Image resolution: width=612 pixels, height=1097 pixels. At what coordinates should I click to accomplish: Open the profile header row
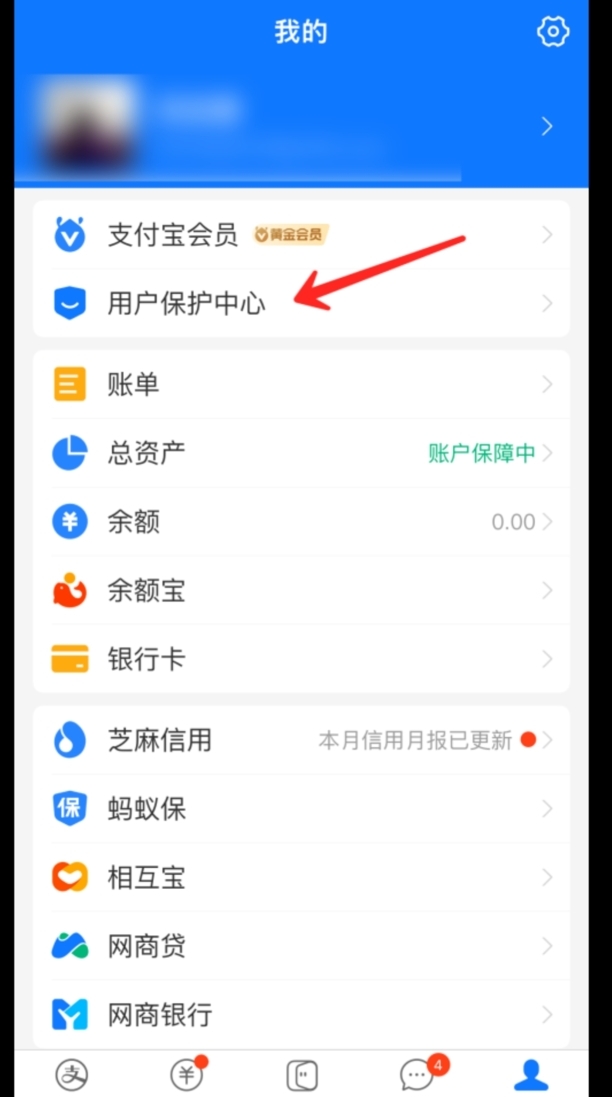pyautogui.click(x=300, y=126)
